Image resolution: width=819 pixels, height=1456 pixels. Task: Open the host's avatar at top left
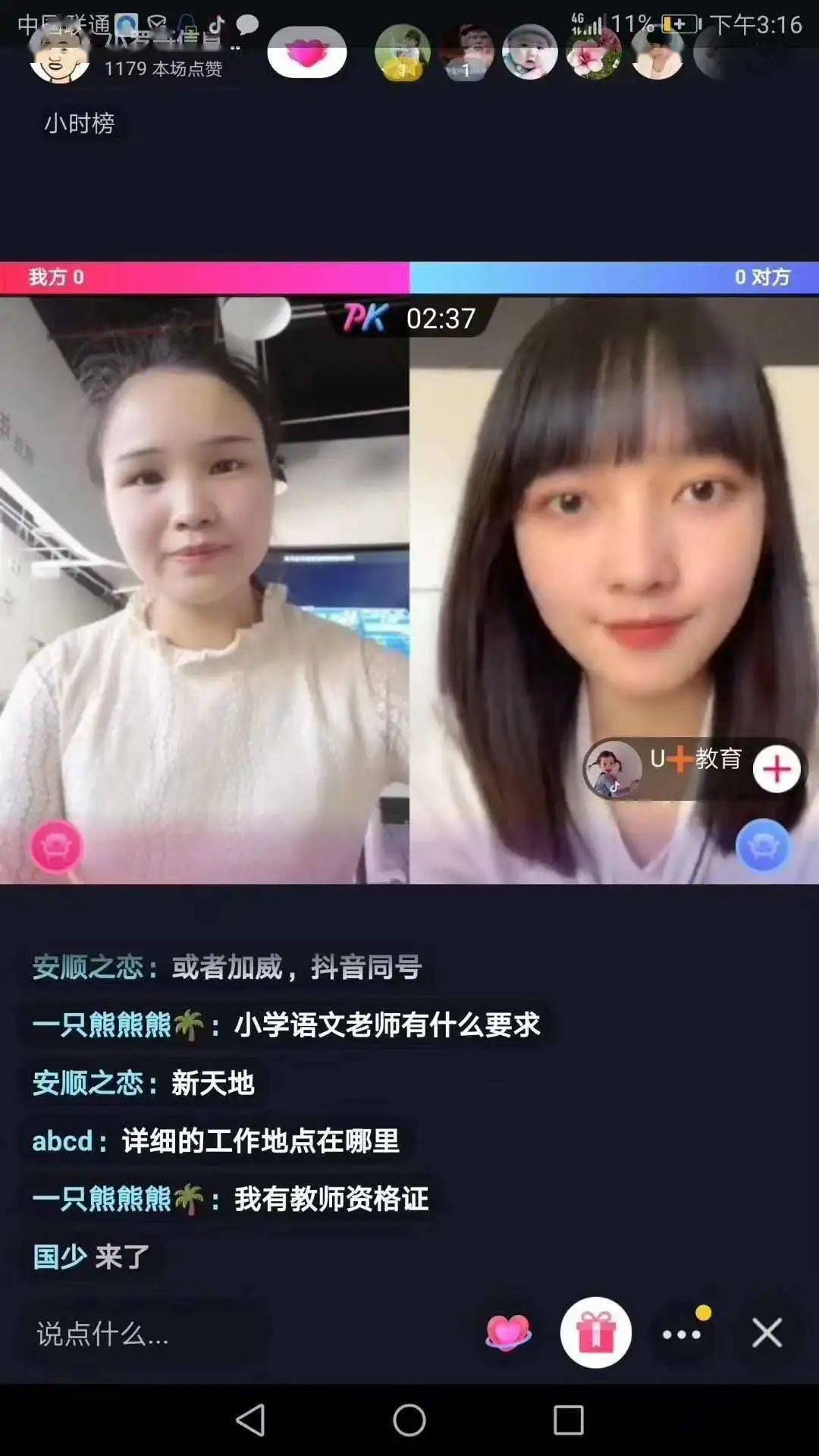point(59,53)
